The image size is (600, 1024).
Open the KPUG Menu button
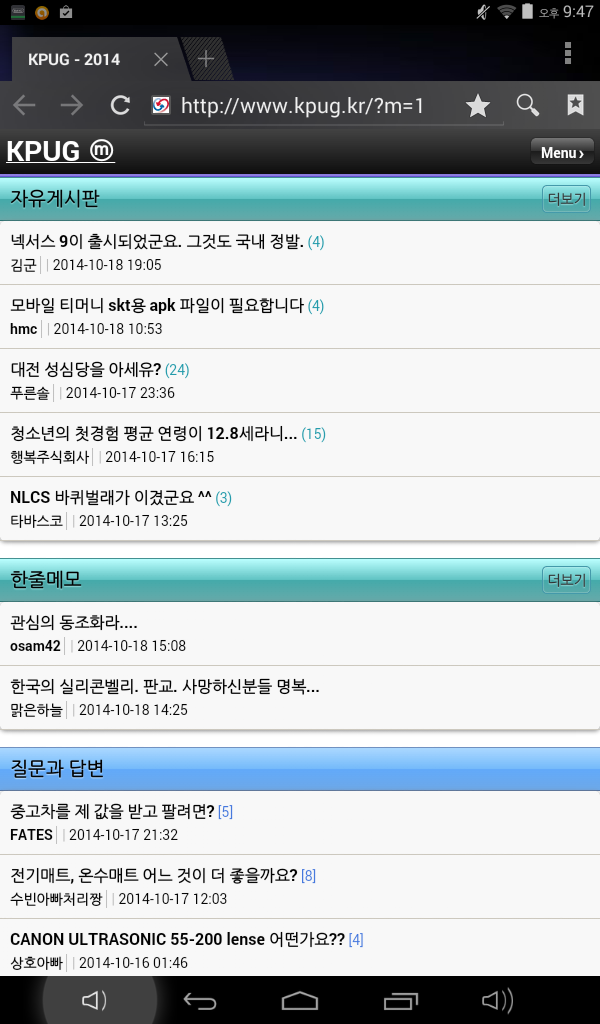click(562, 152)
